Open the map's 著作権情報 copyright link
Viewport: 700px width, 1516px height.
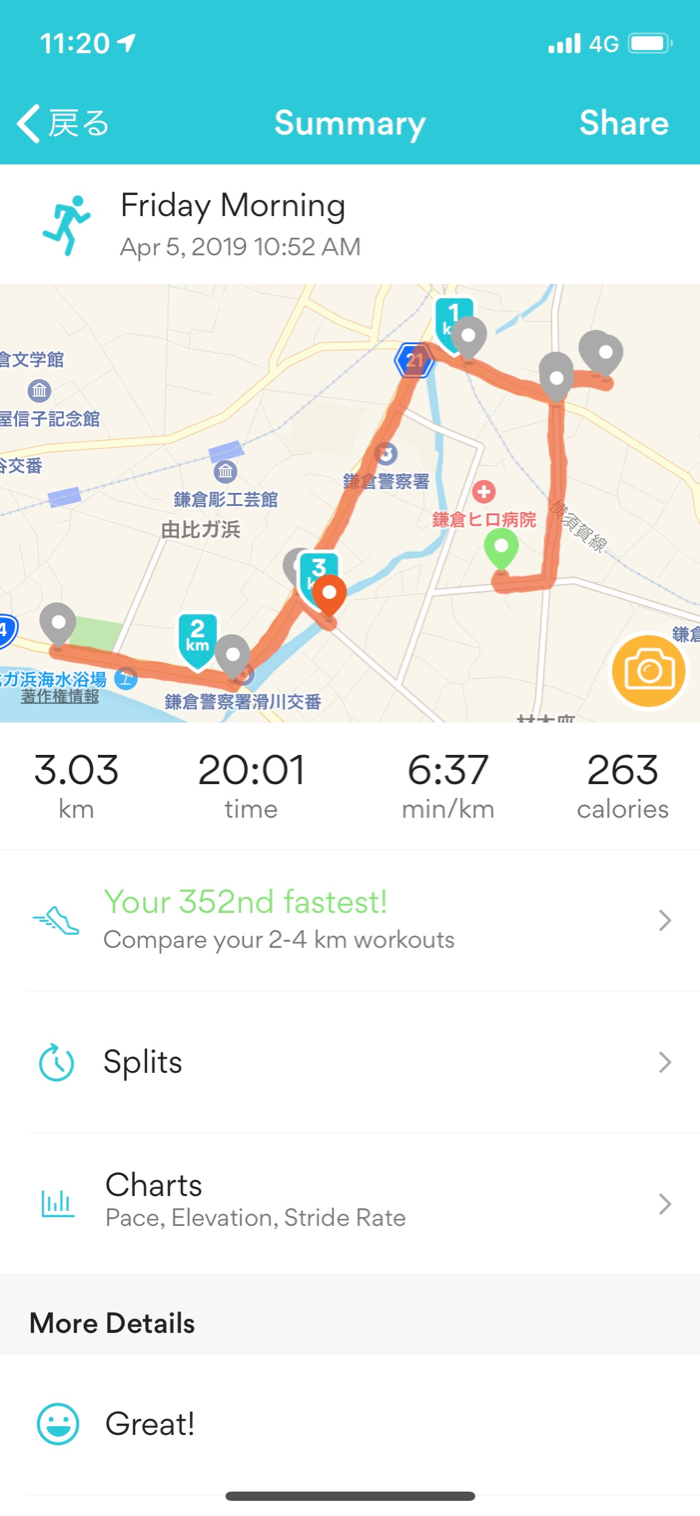pyautogui.click(x=60, y=696)
